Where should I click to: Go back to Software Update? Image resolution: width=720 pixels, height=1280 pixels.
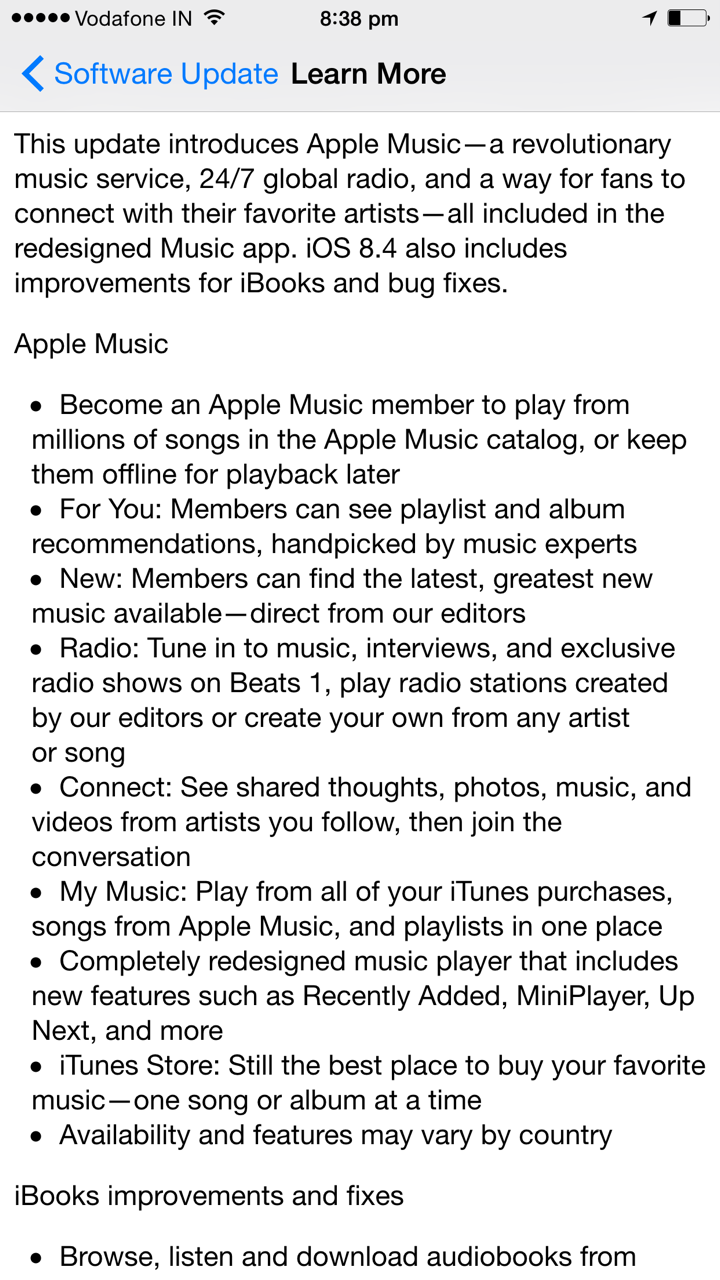pyautogui.click(x=150, y=74)
